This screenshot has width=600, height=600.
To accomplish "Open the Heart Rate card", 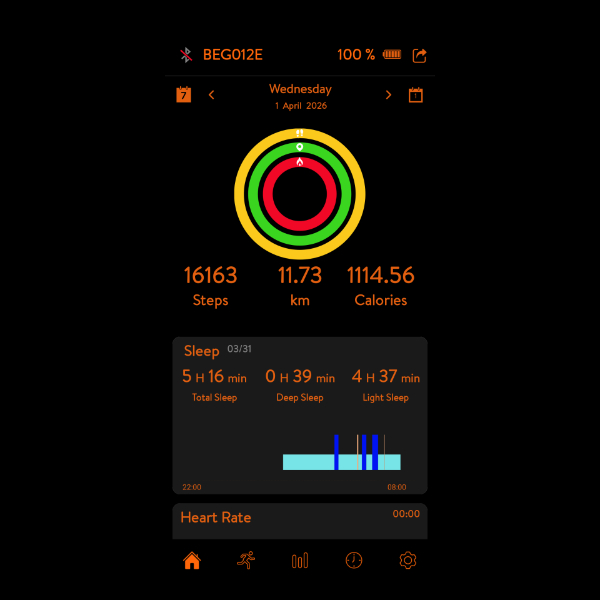I will tap(300, 520).
